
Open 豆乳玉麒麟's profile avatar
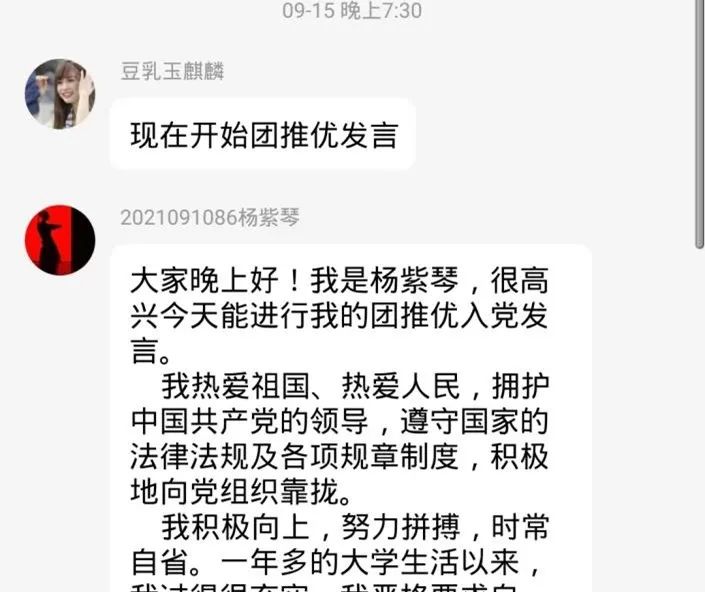(60, 94)
